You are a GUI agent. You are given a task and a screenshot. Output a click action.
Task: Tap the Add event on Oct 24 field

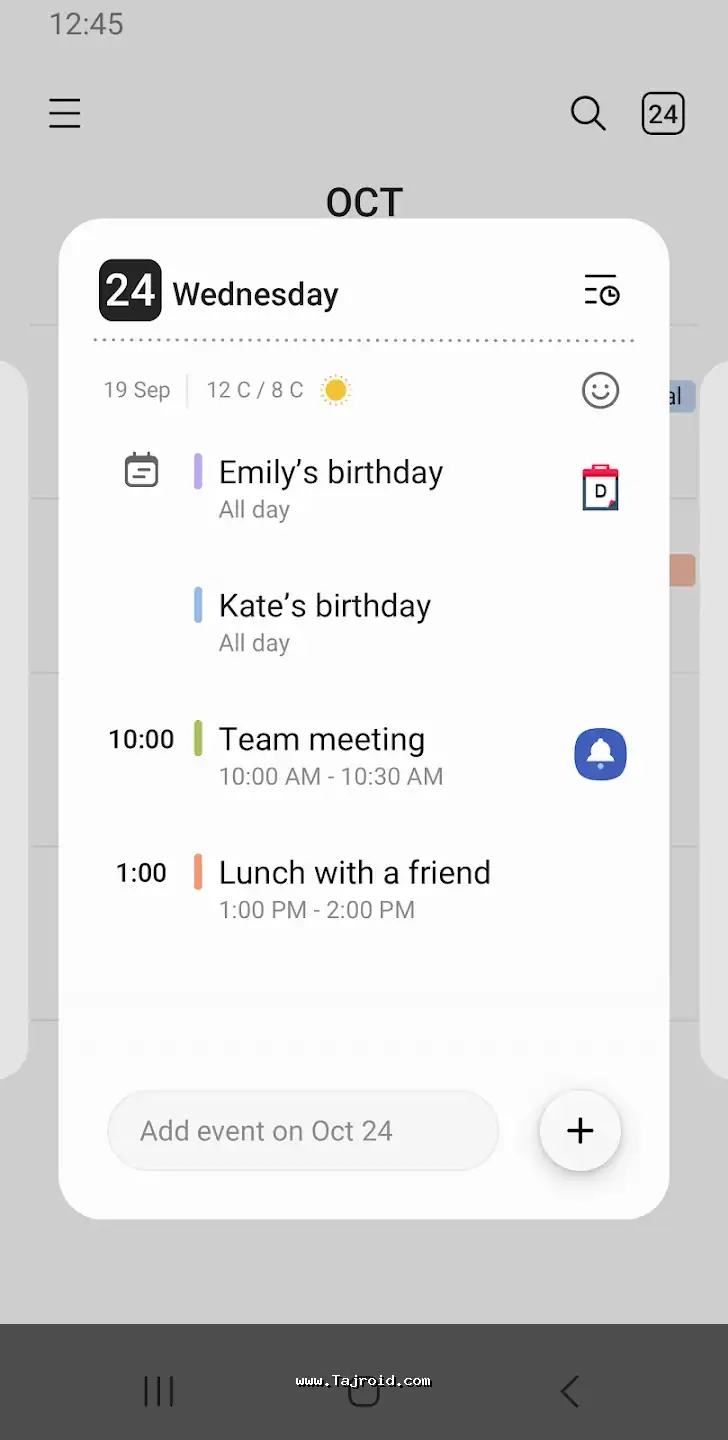(x=303, y=1131)
